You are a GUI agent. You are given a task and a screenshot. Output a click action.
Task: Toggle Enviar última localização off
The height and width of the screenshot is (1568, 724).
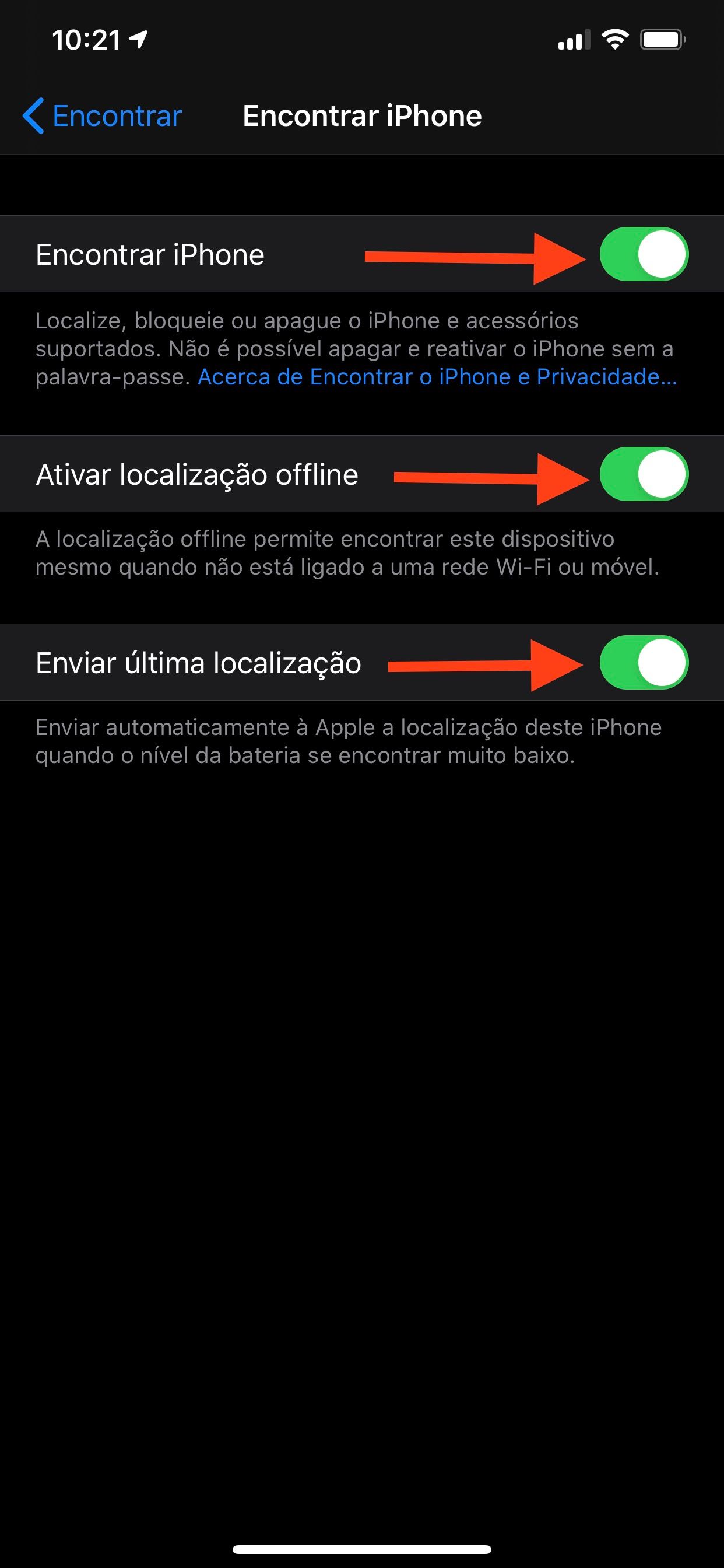(x=644, y=662)
